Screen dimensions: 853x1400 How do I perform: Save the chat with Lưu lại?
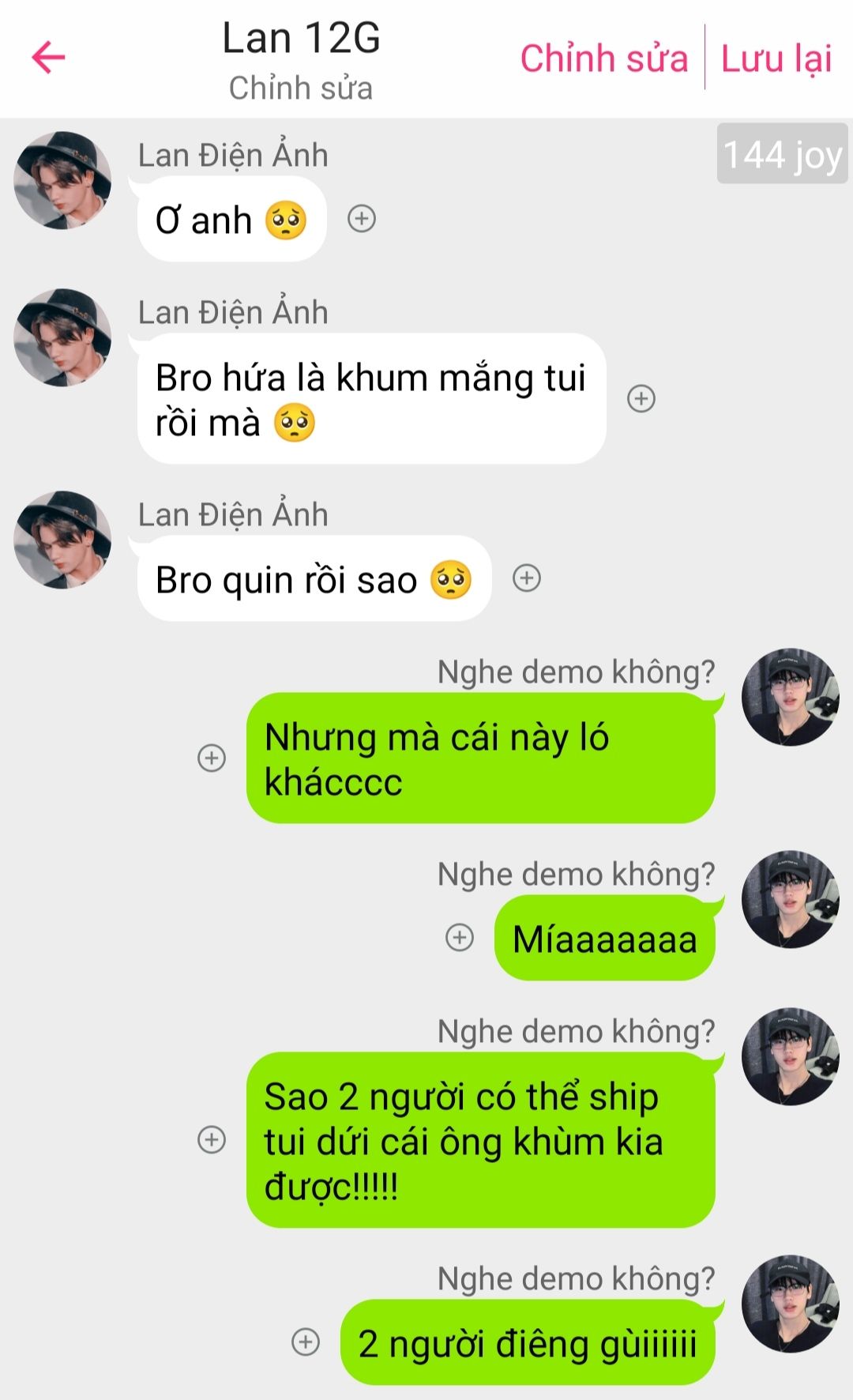click(x=776, y=58)
